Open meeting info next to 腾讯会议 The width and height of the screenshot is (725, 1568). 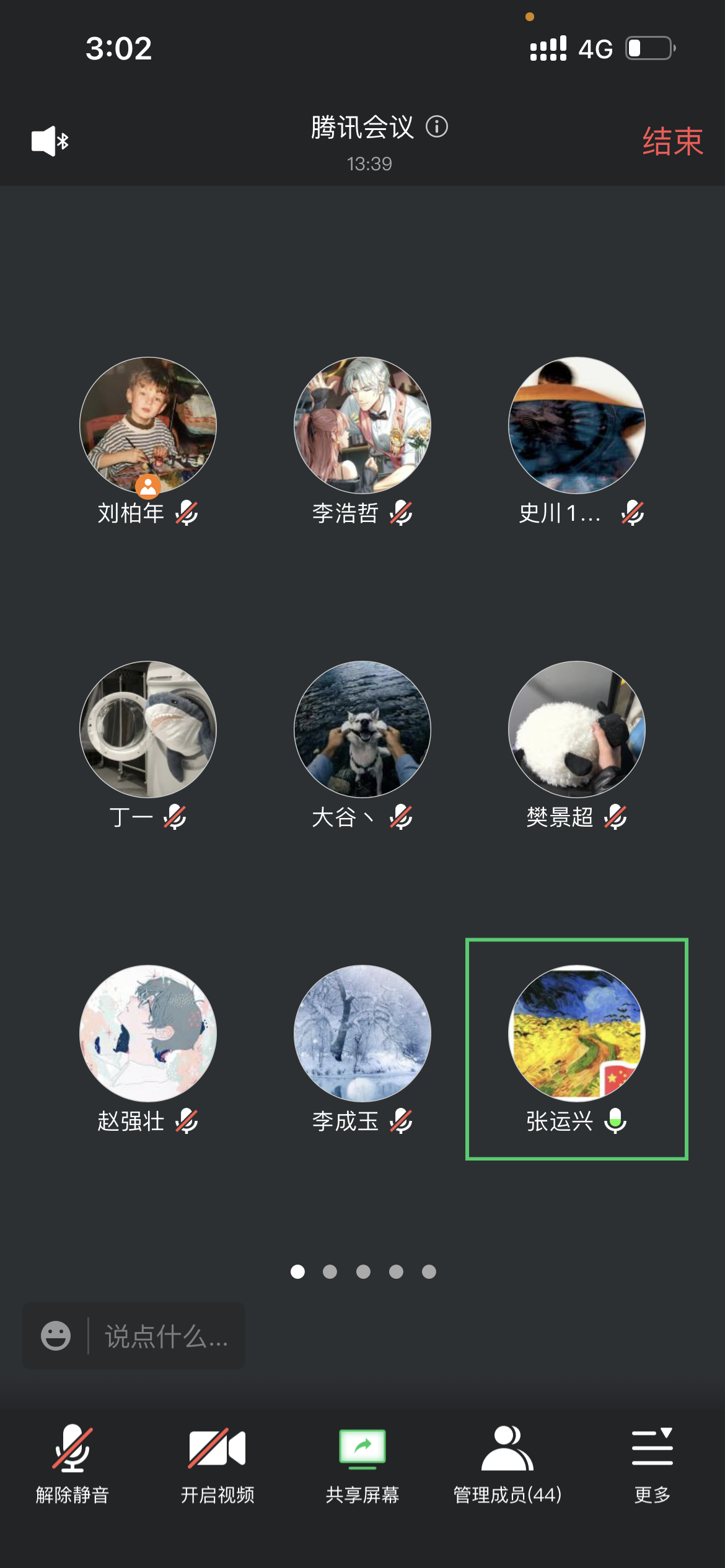pyautogui.click(x=437, y=127)
